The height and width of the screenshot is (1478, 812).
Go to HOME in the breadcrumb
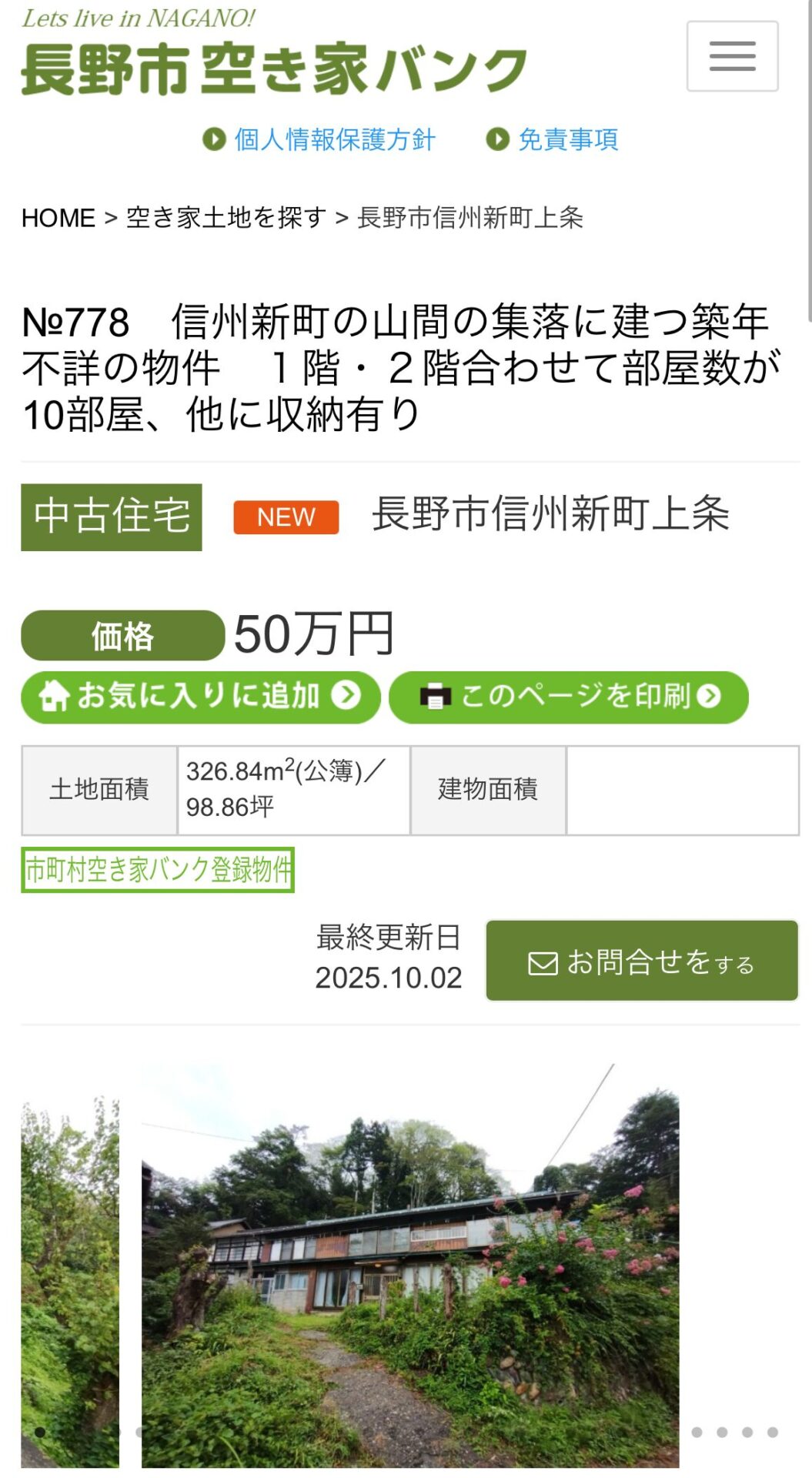coord(58,218)
